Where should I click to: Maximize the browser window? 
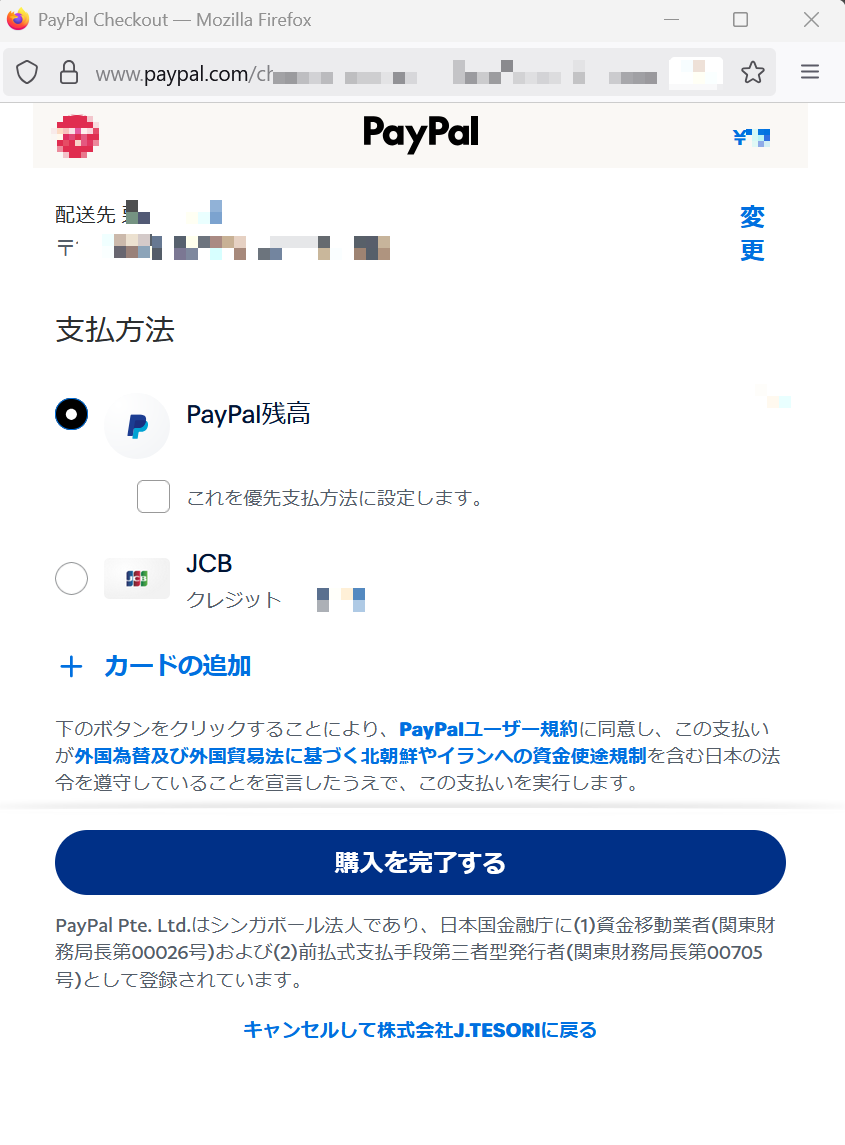tap(741, 20)
